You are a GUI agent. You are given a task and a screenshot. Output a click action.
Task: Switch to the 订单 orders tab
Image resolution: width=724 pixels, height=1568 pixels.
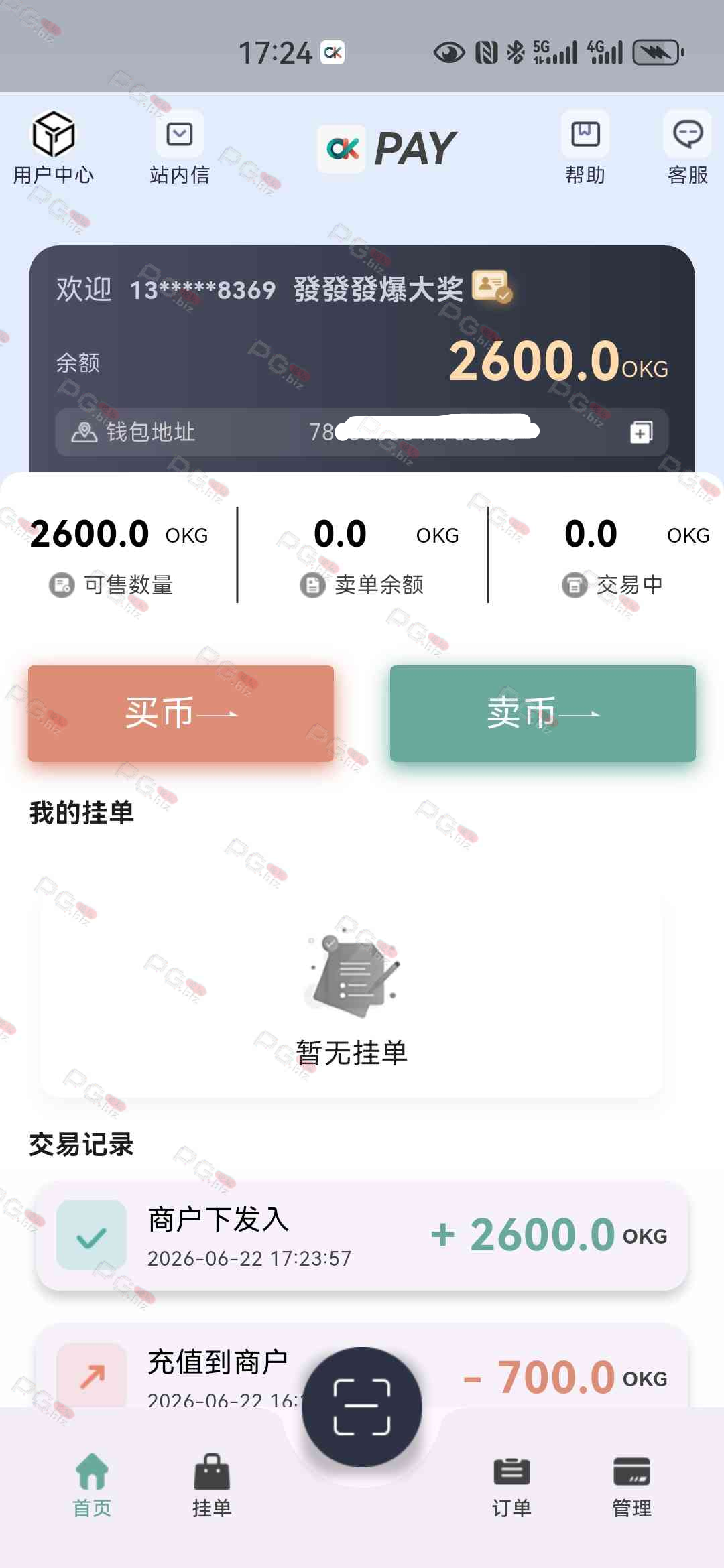click(511, 1486)
